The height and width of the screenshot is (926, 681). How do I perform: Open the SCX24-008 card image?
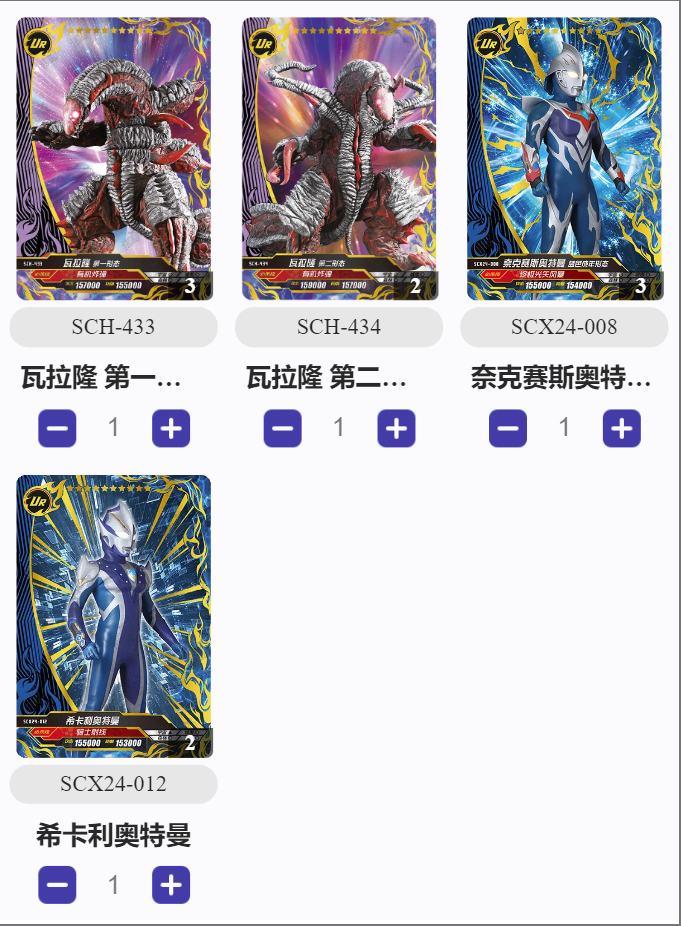tap(564, 159)
